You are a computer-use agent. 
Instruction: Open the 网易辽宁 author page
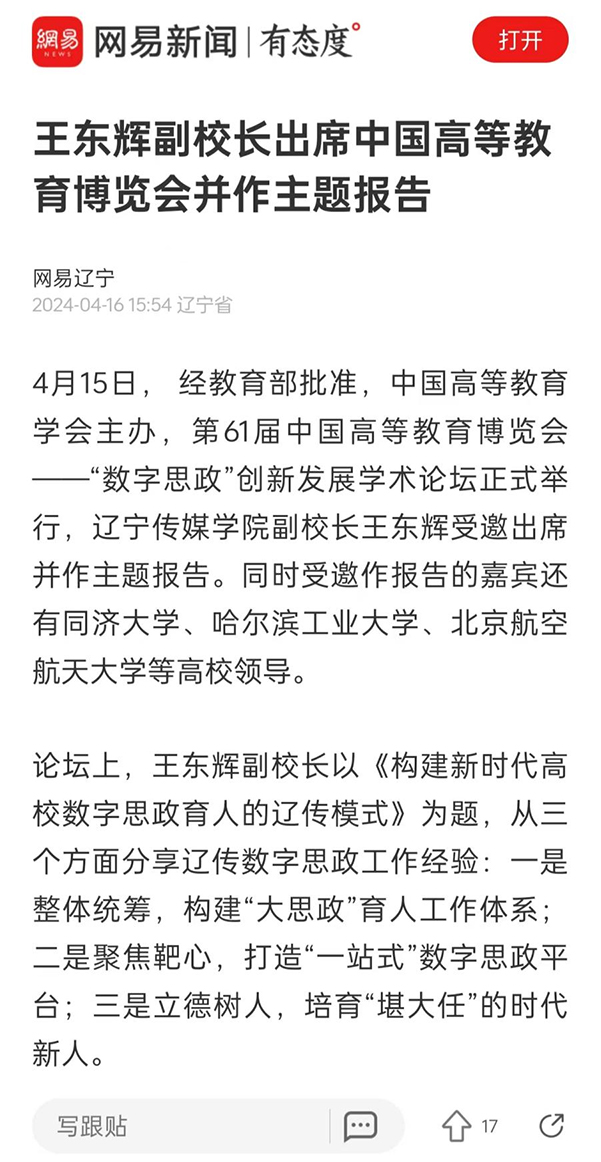tap(73, 277)
